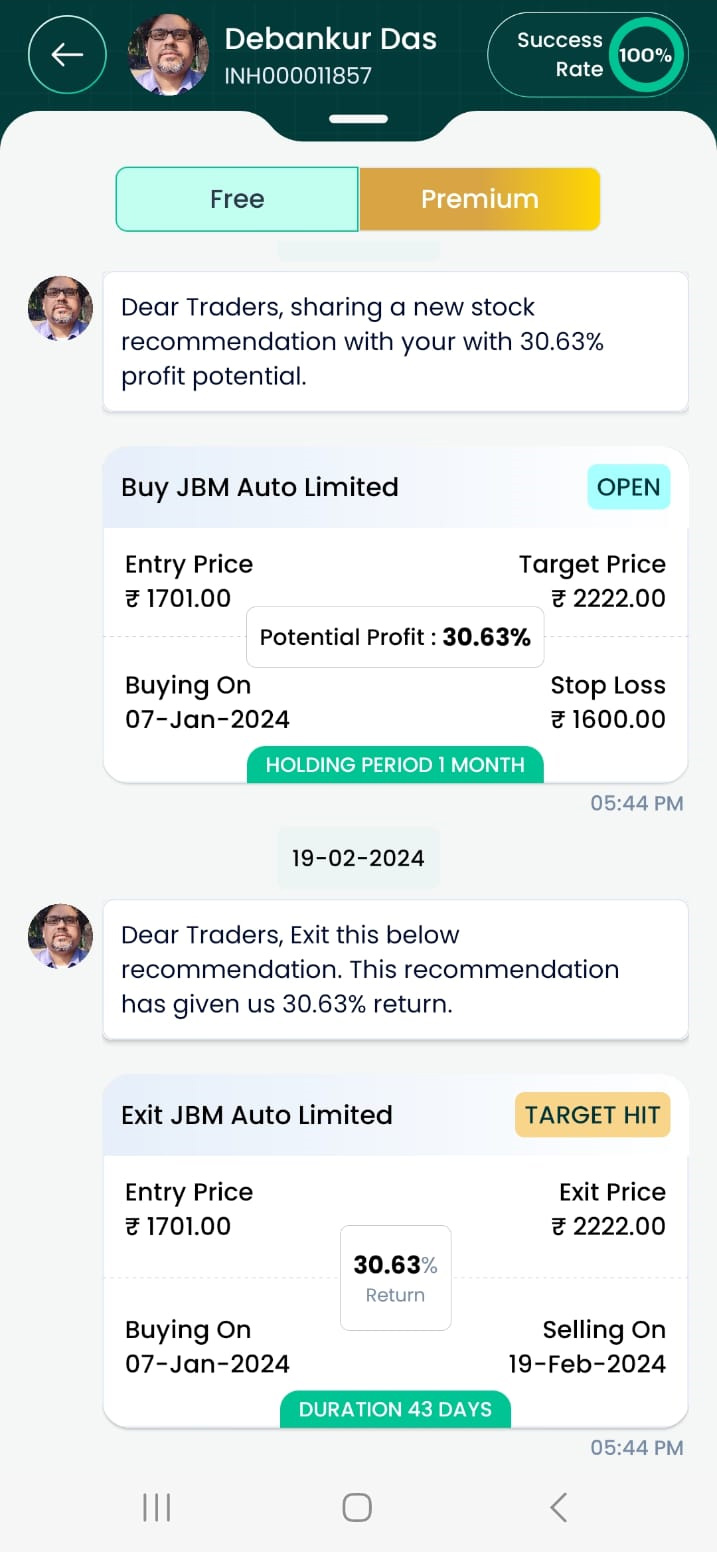Expand the header drag handle
The image size is (717, 1552).
pyautogui.click(x=358, y=119)
